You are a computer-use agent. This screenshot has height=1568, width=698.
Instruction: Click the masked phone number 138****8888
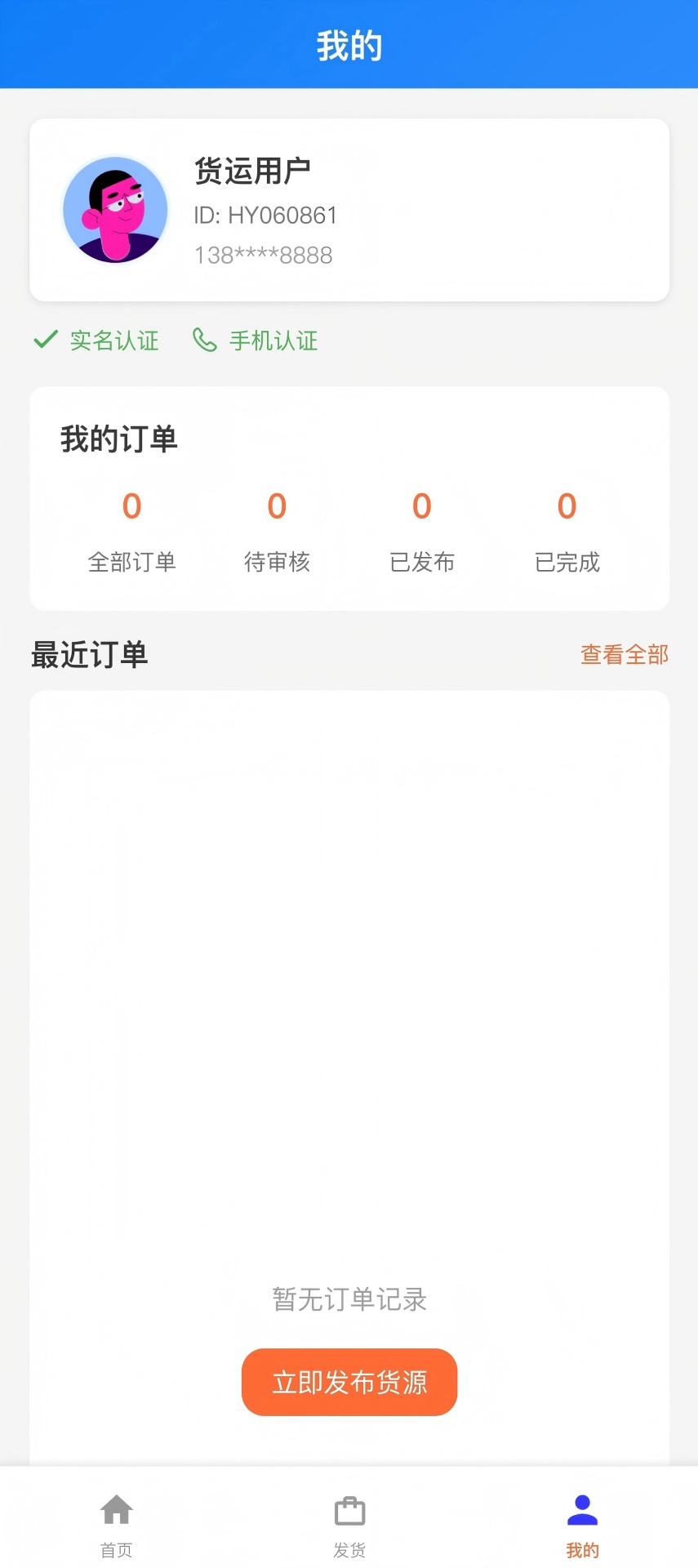(263, 256)
